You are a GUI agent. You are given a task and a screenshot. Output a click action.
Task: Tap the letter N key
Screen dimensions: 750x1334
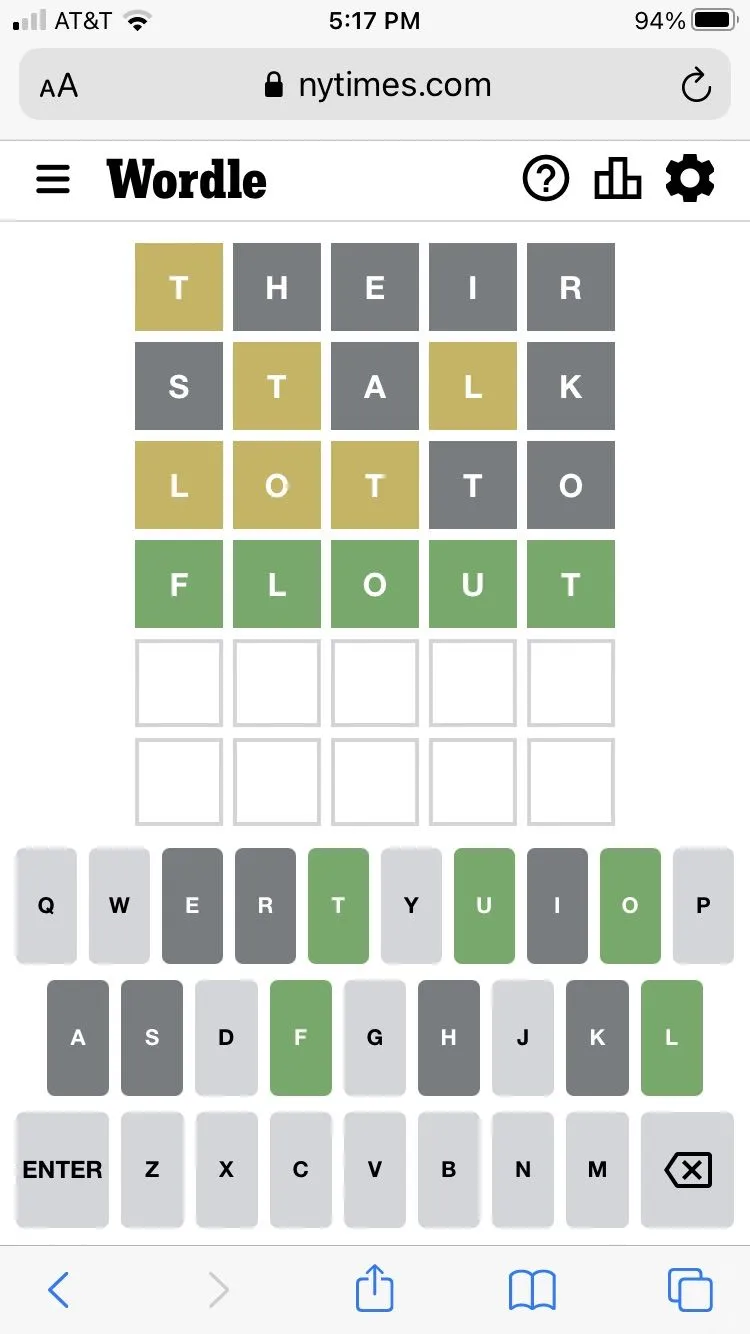tap(523, 1169)
